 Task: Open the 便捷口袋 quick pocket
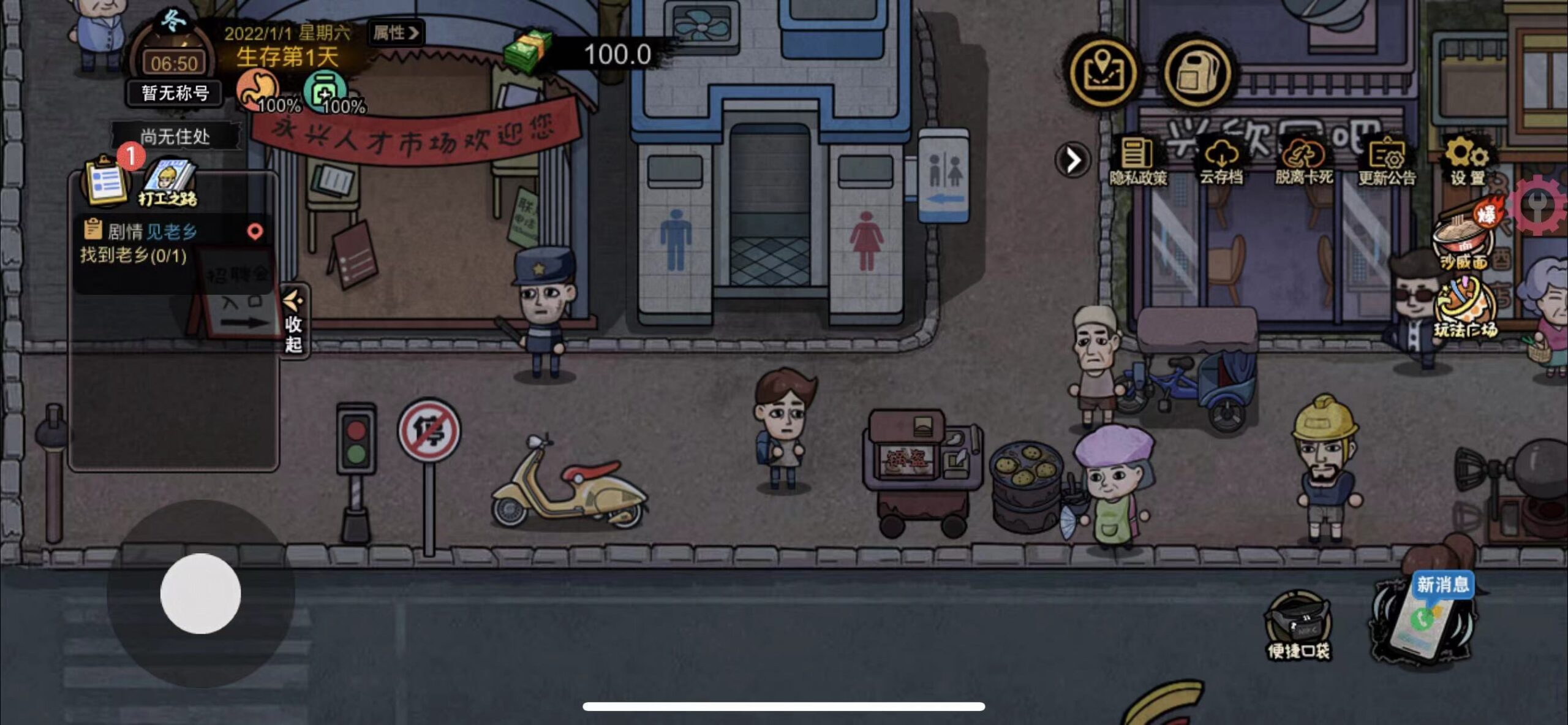[x=1298, y=624]
